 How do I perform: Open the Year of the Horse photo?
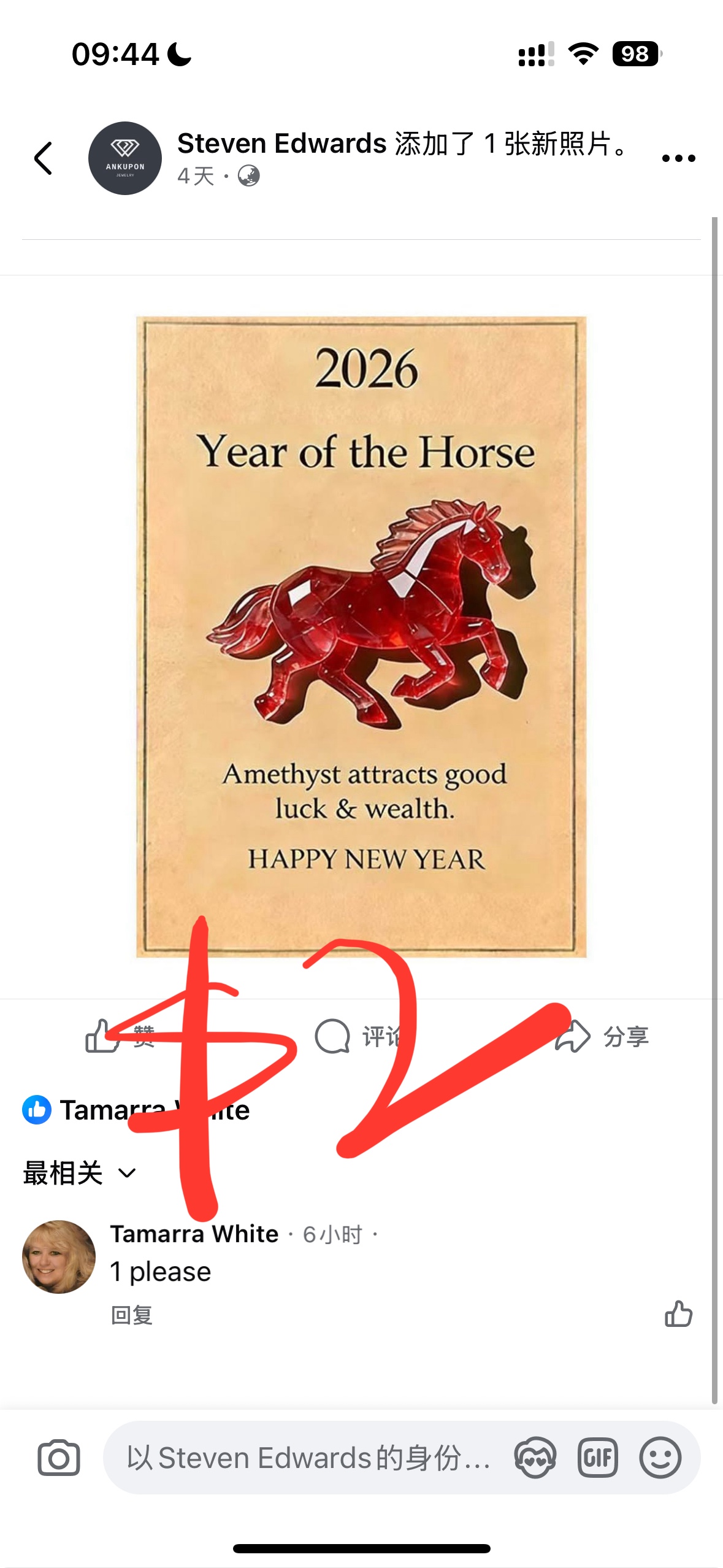[x=361, y=637]
